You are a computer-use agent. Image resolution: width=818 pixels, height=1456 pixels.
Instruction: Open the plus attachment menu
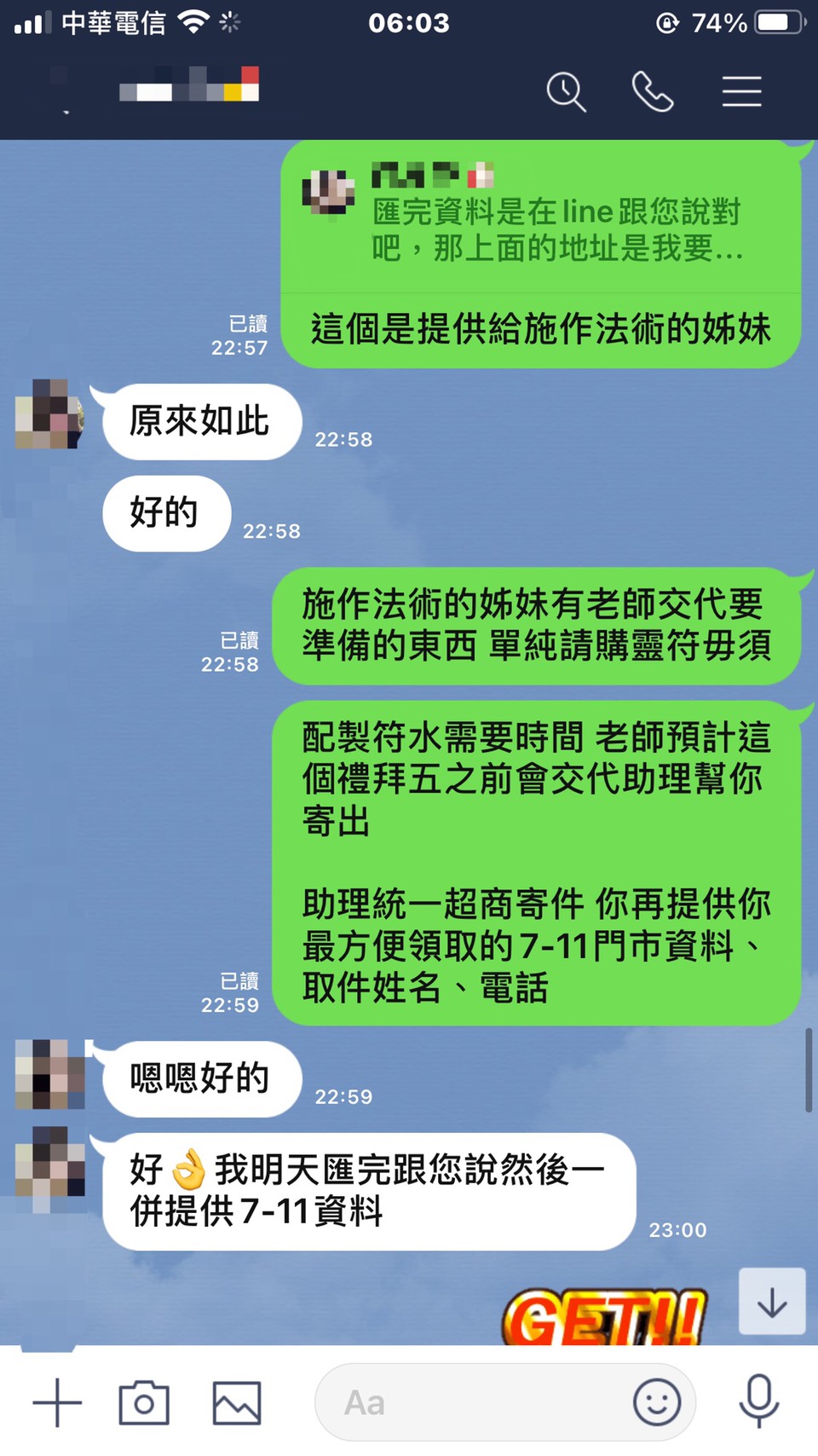tap(57, 1402)
